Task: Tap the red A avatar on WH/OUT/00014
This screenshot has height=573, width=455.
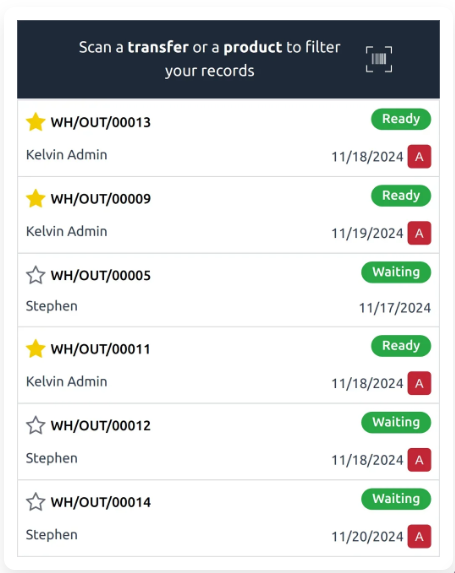Action: pyautogui.click(x=420, y=536)
